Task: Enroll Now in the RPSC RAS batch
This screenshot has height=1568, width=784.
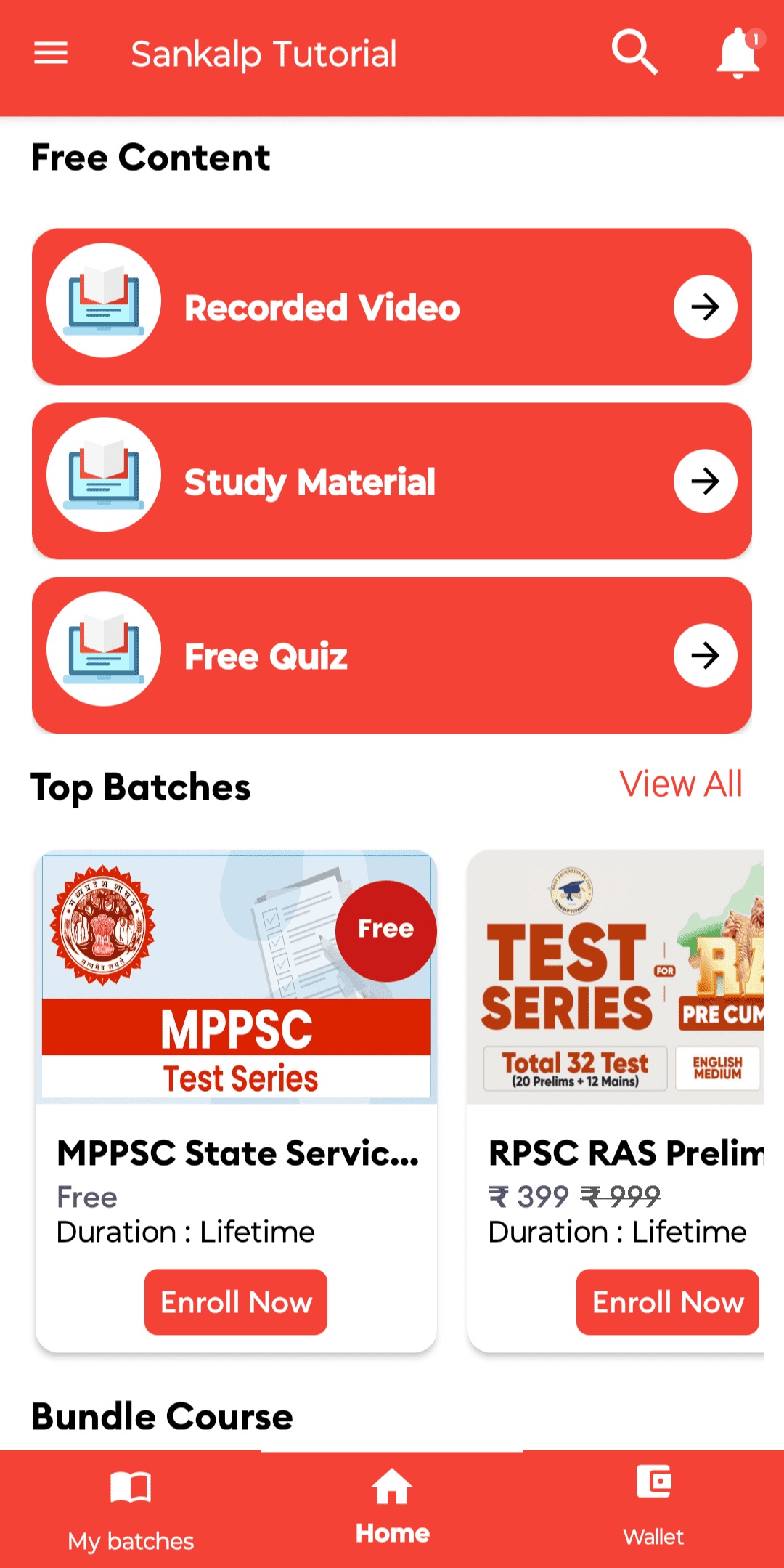Action: [x=667, y=1301]
